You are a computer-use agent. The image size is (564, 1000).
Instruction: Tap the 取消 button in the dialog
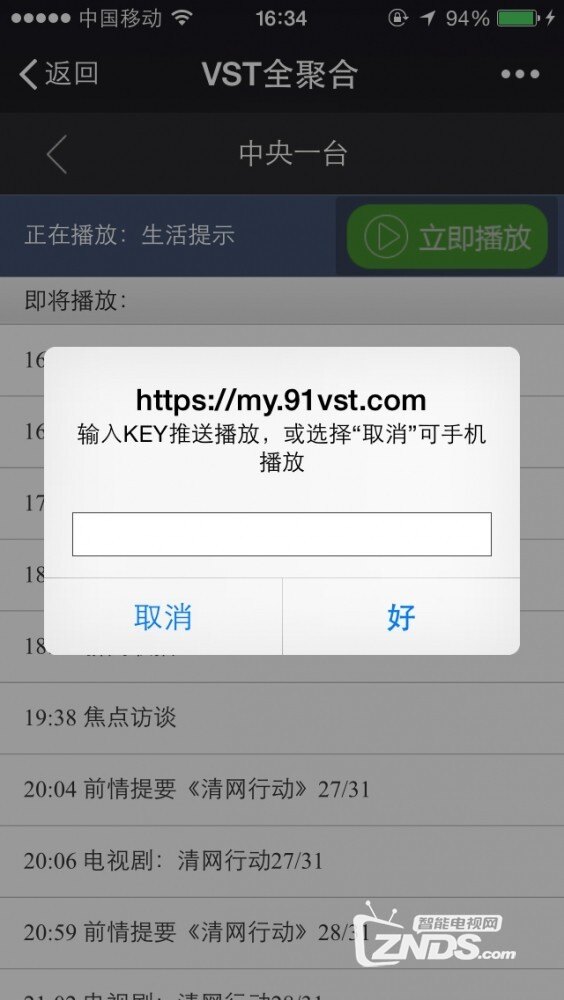(163, 617)
